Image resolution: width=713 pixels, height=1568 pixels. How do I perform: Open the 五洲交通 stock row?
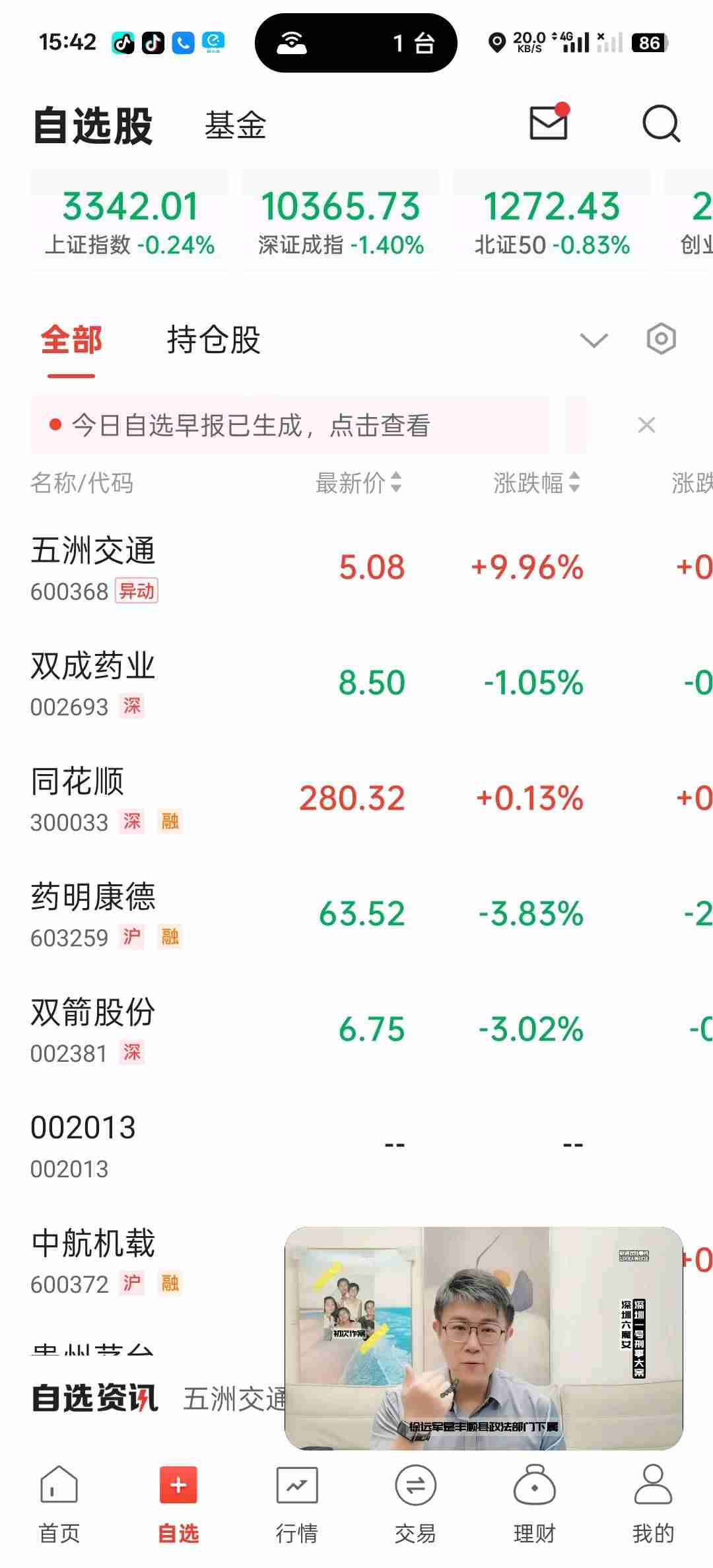pyautogui.click(x=198, y=568)
